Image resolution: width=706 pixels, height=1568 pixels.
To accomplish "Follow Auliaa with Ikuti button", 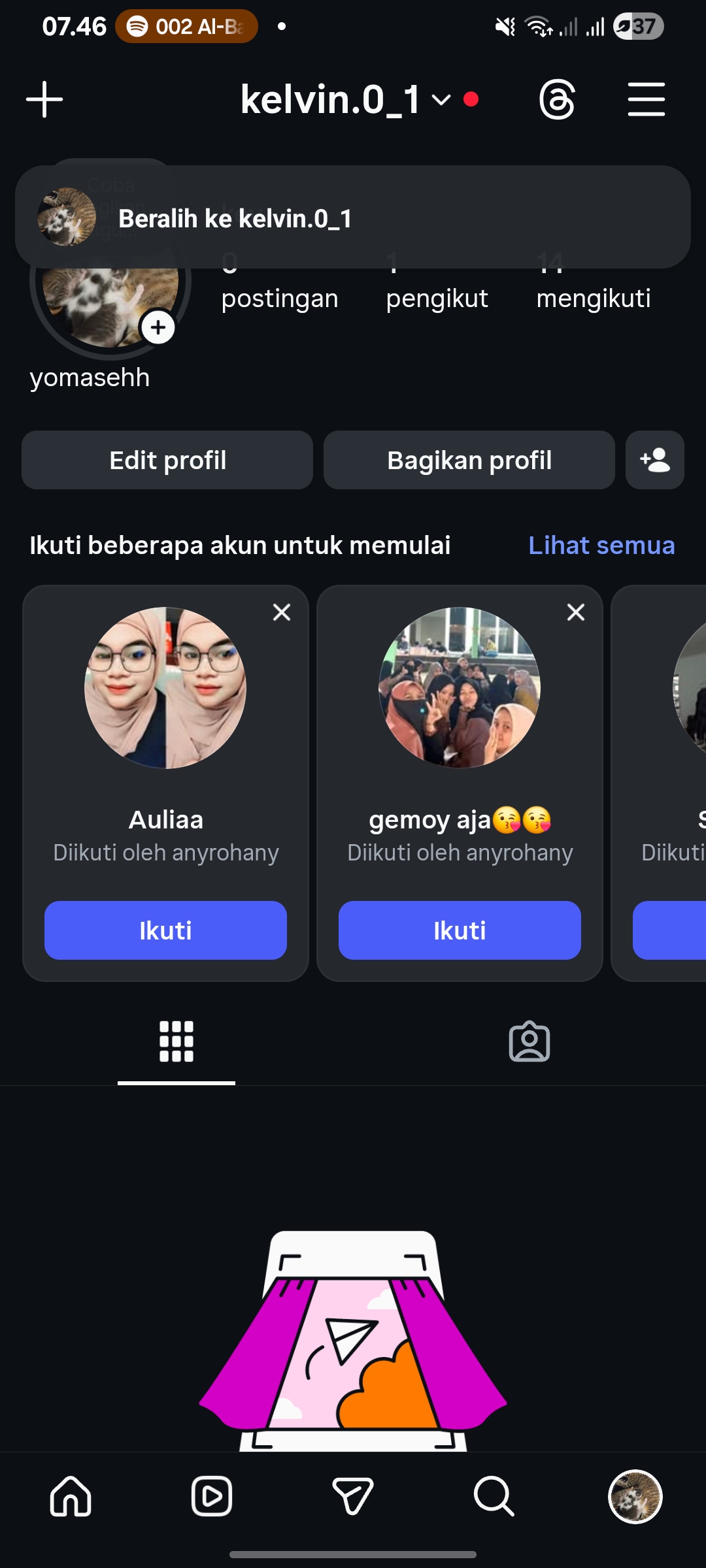I will pyautogui.click(x=165, y=930).
